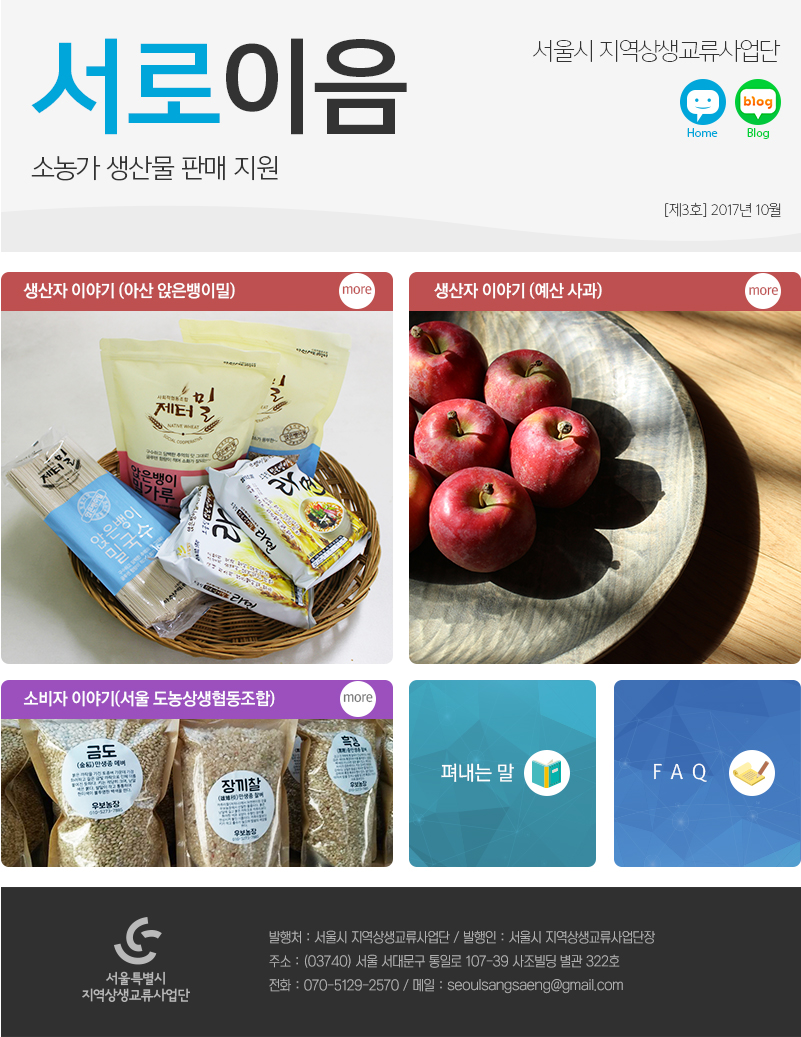Open the 앉은뱅이밀 products photo
The width and height of the screenshot is (801, 1037).
(x=197, y=487)
